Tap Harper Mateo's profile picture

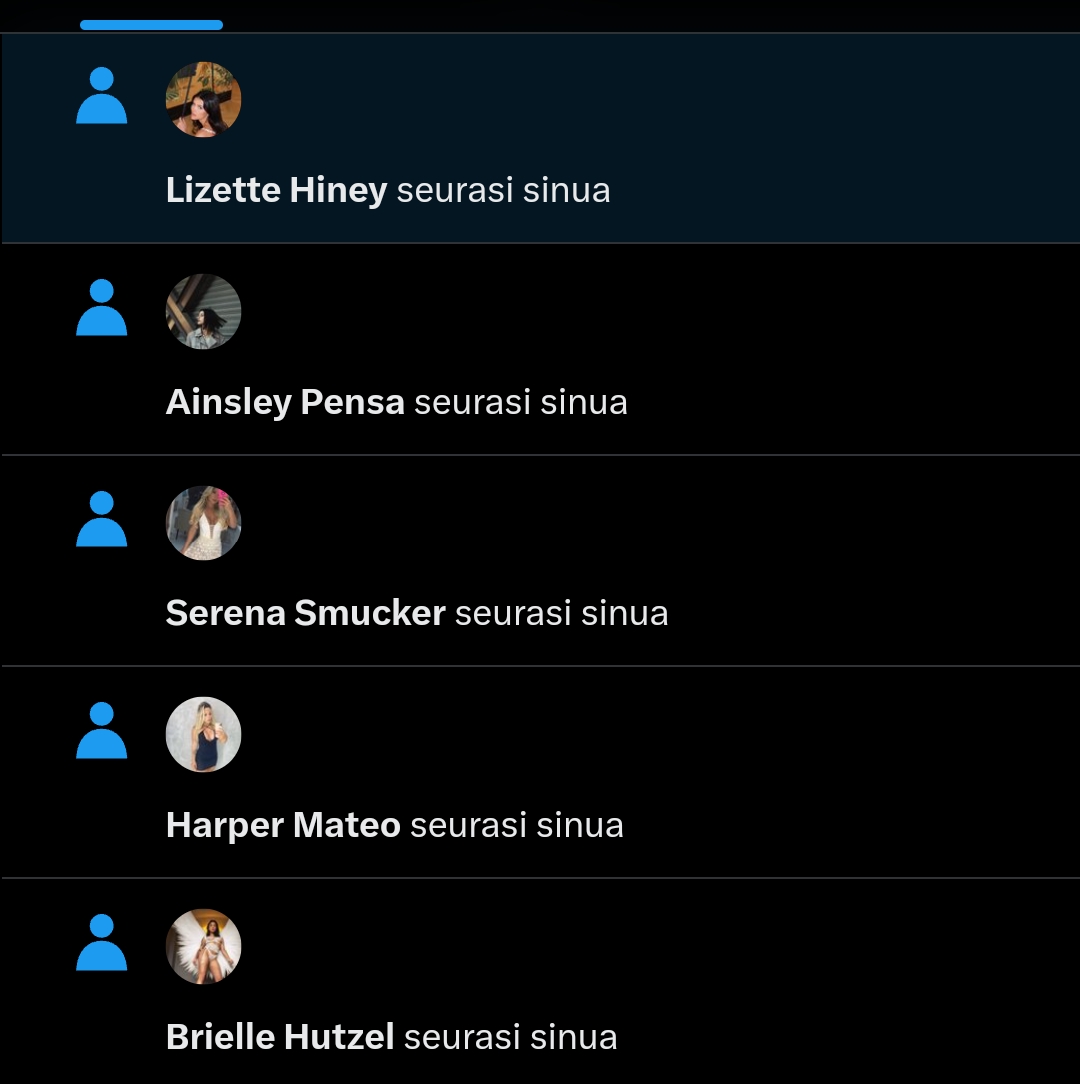click(203, 735)
